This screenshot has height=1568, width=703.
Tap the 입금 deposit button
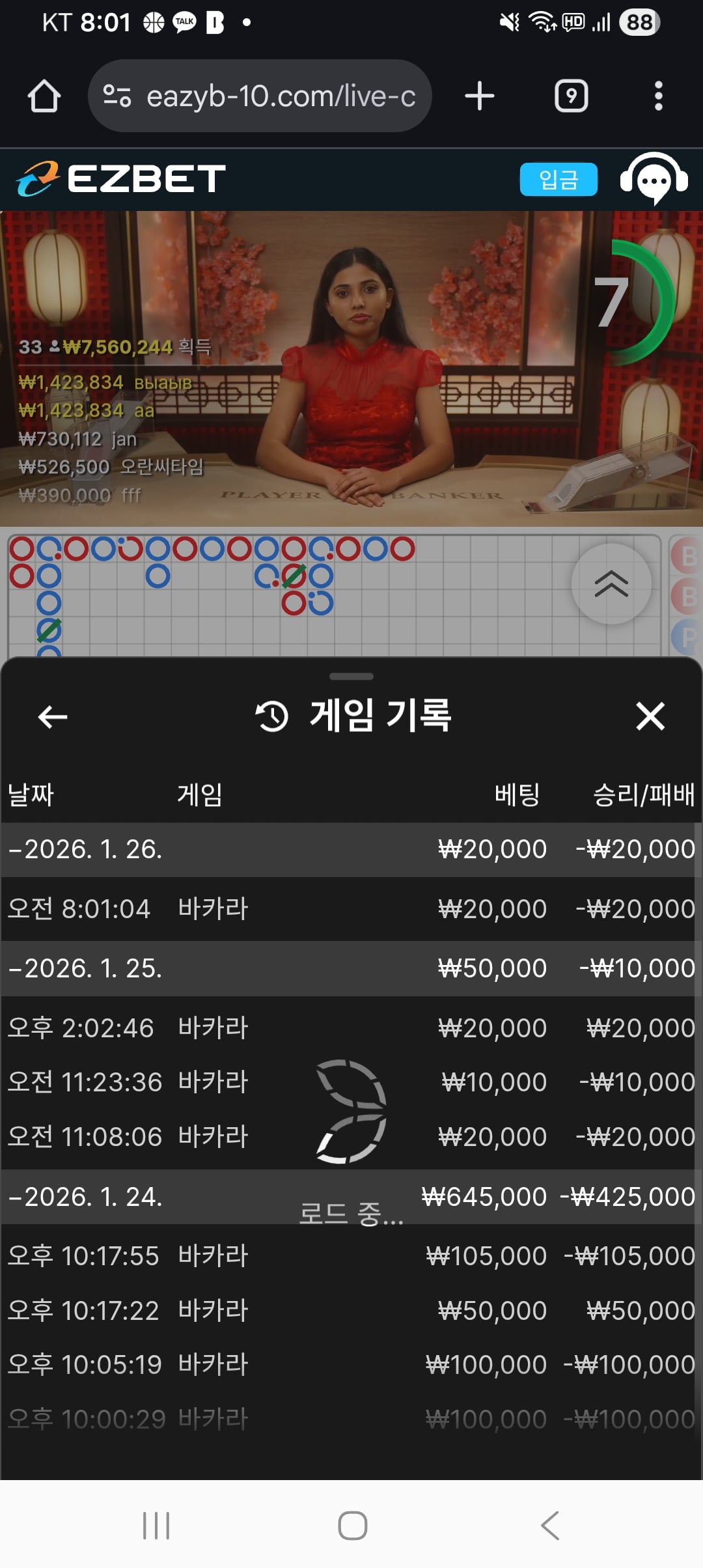(558, 180)
